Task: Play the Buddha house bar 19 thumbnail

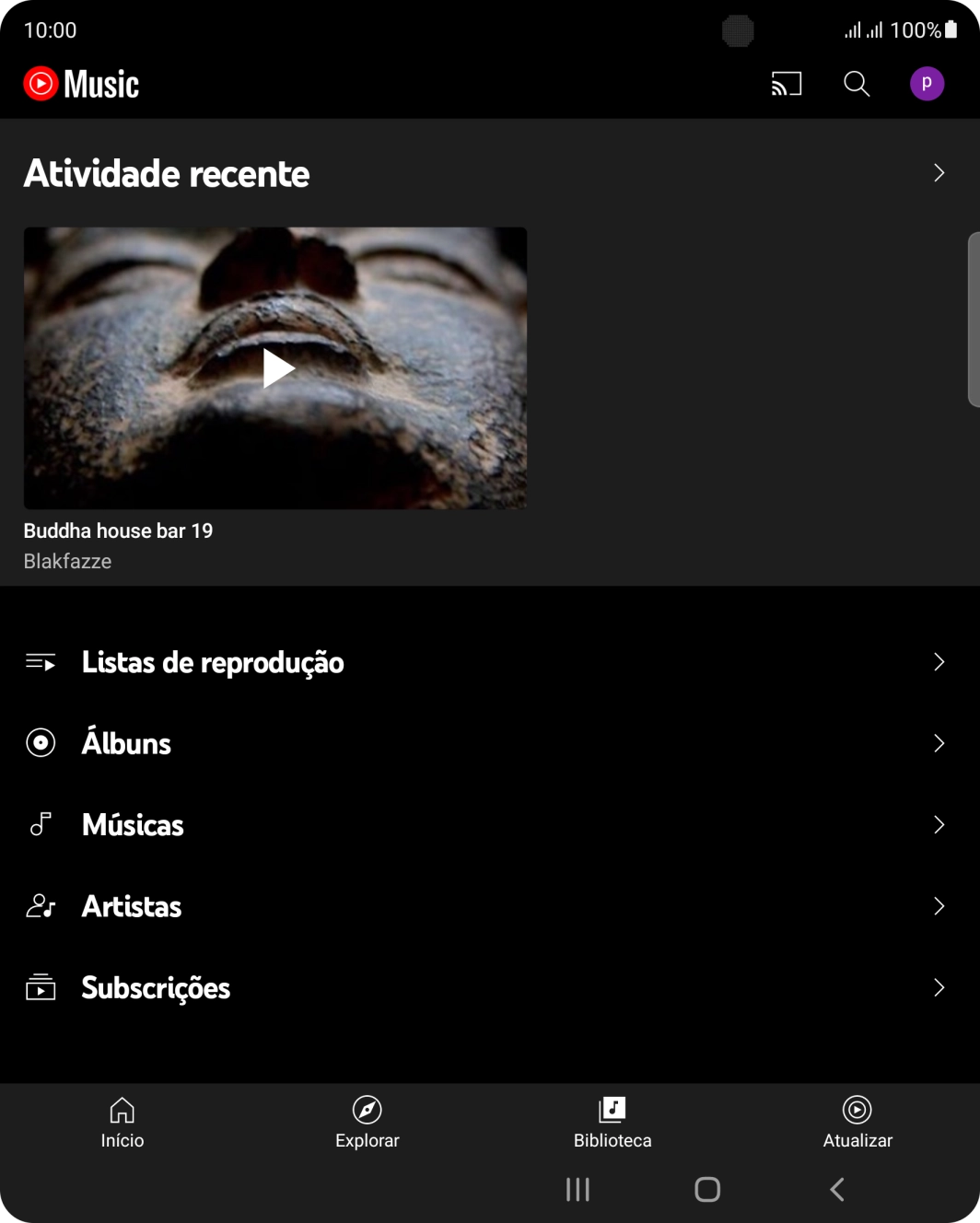Action: click(275, 367)
